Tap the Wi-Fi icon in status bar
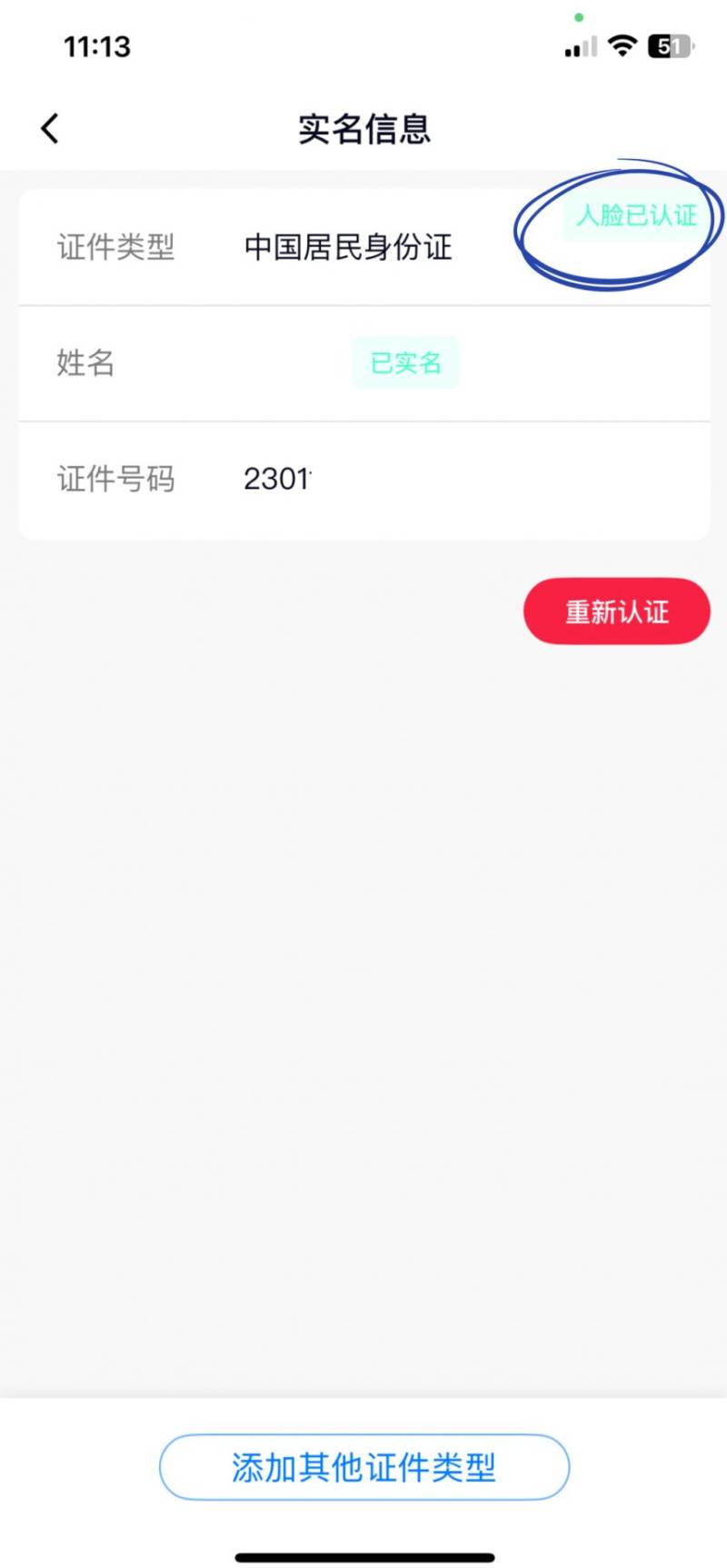Viewport: 727px width, 1568px height. tap(622, 46)
